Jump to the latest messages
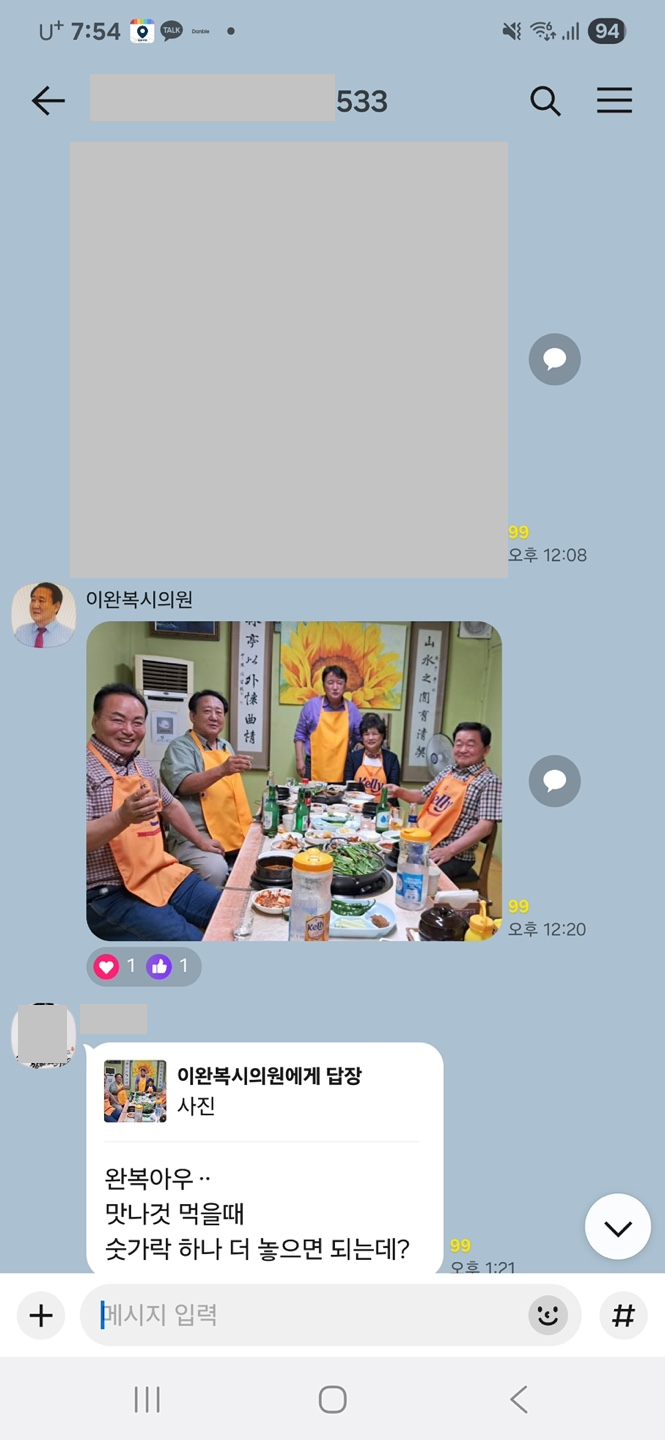The height and width of the screenshot is (1440, 665). (618, 1227)
